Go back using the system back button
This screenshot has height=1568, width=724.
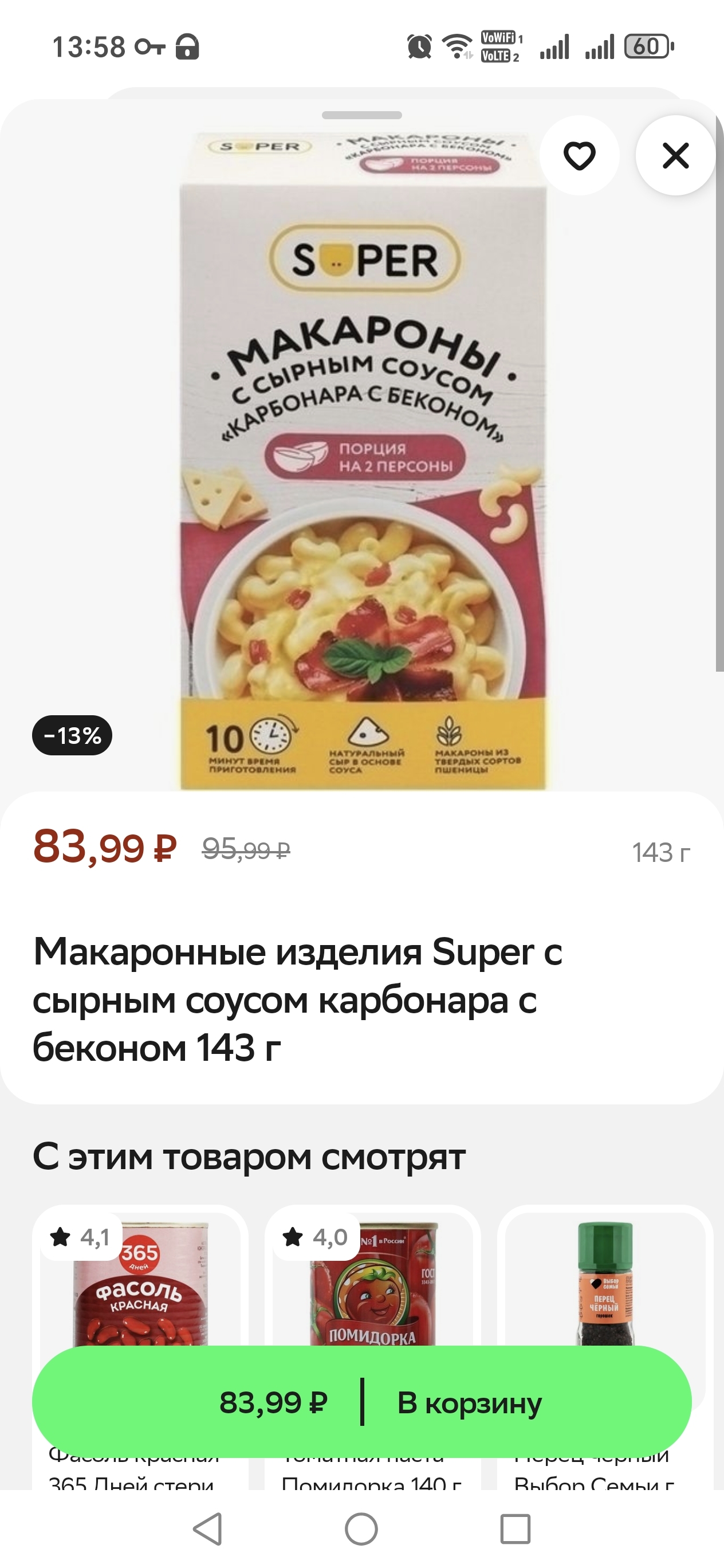click(207, 1528)
